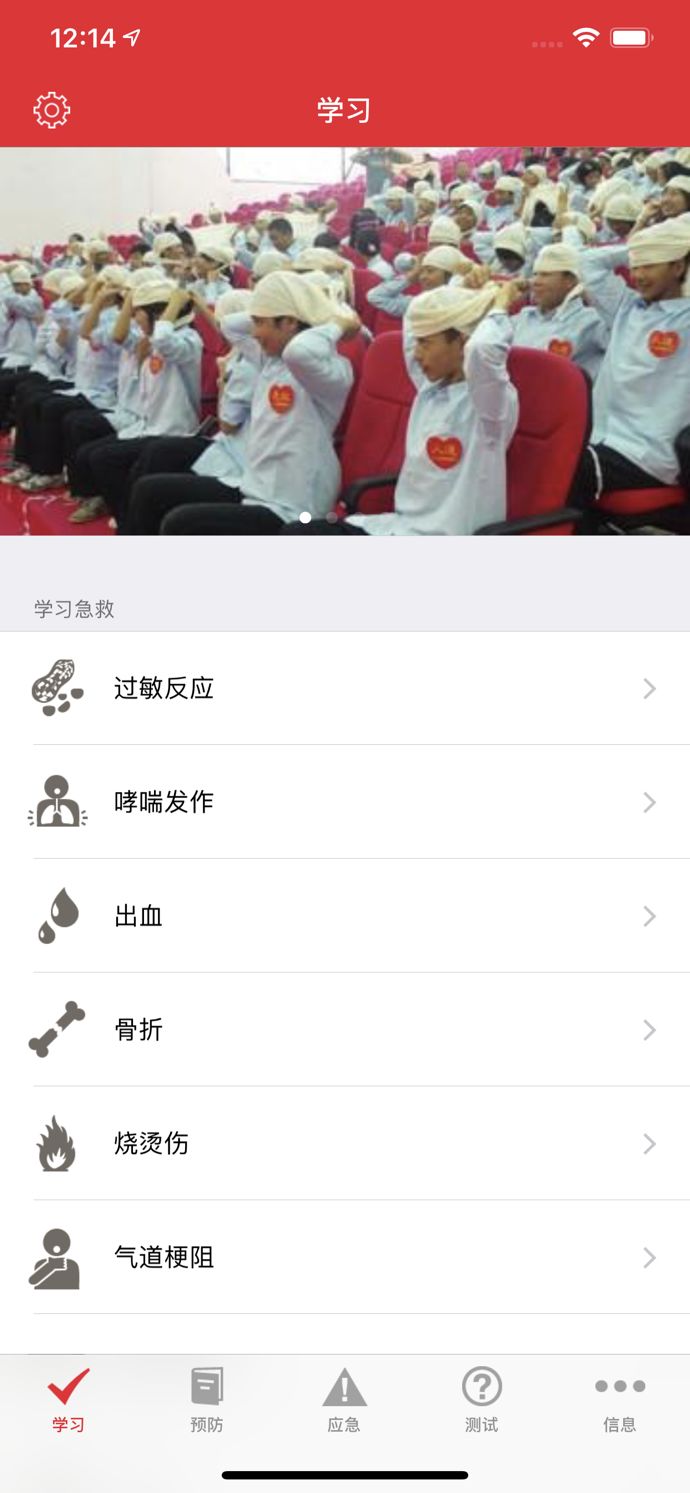Select the 哮喘发作 lesson
690x1493 pixels.
click(x=345, y=802)
